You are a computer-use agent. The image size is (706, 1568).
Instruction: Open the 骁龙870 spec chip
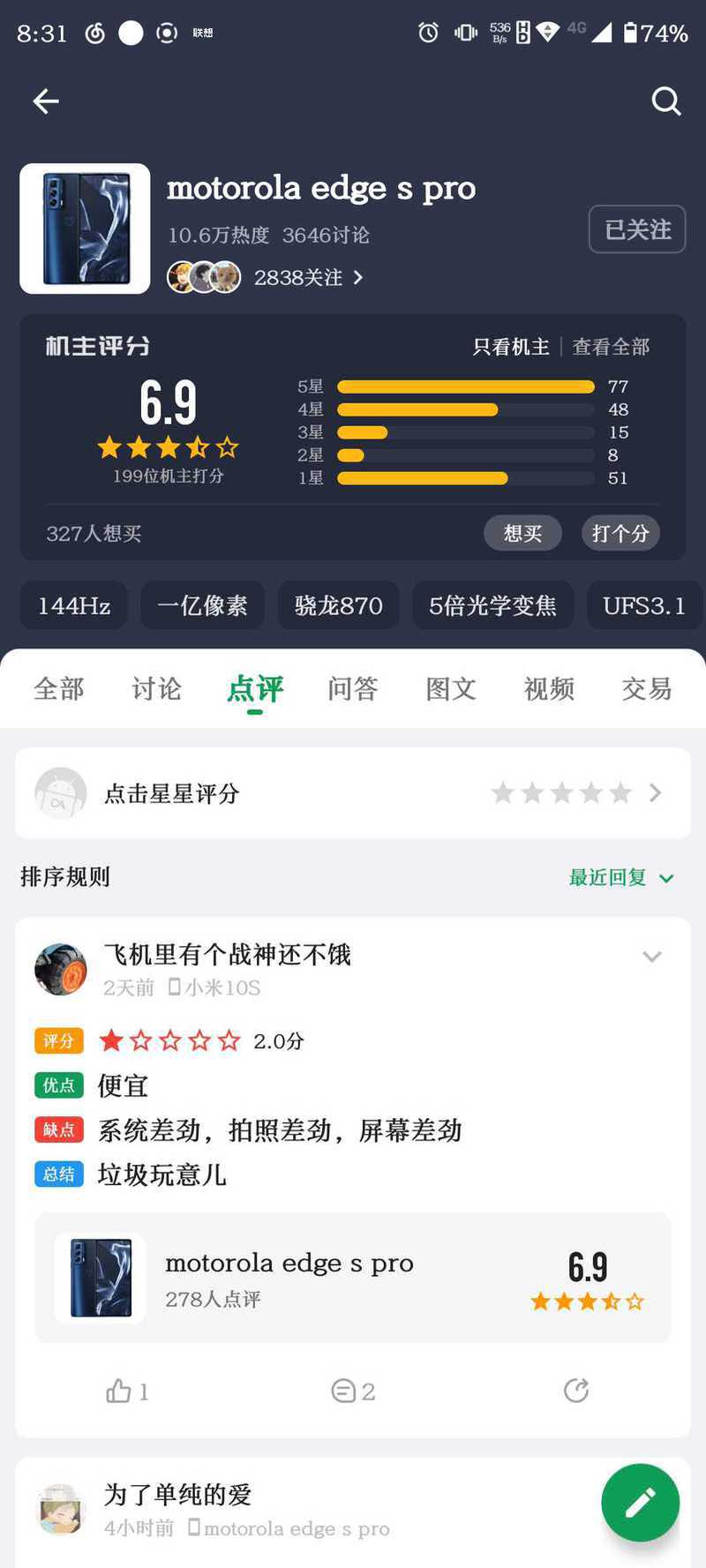click(338, 605)
